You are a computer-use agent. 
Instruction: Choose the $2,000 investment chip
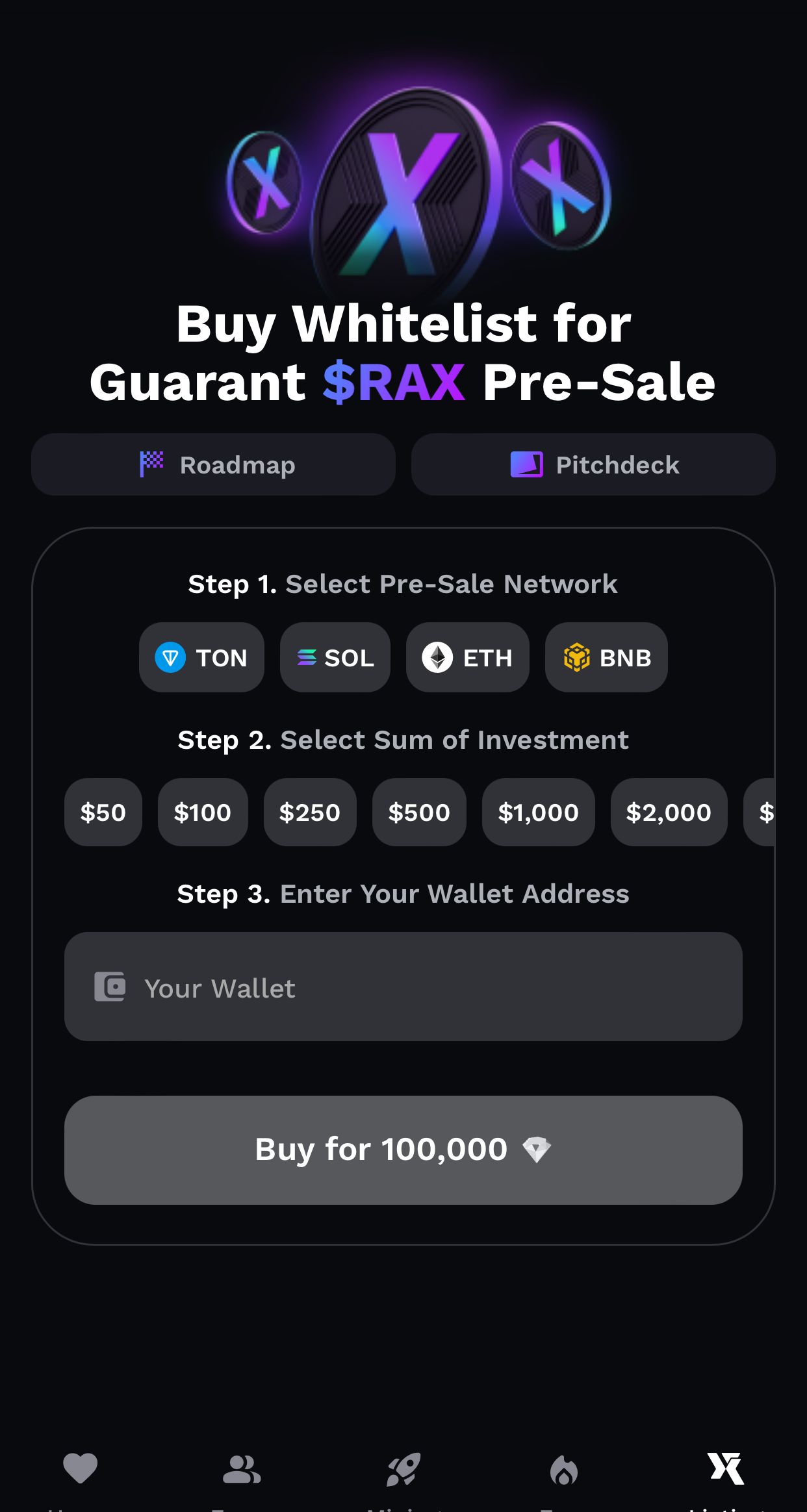tap(669, 813)
